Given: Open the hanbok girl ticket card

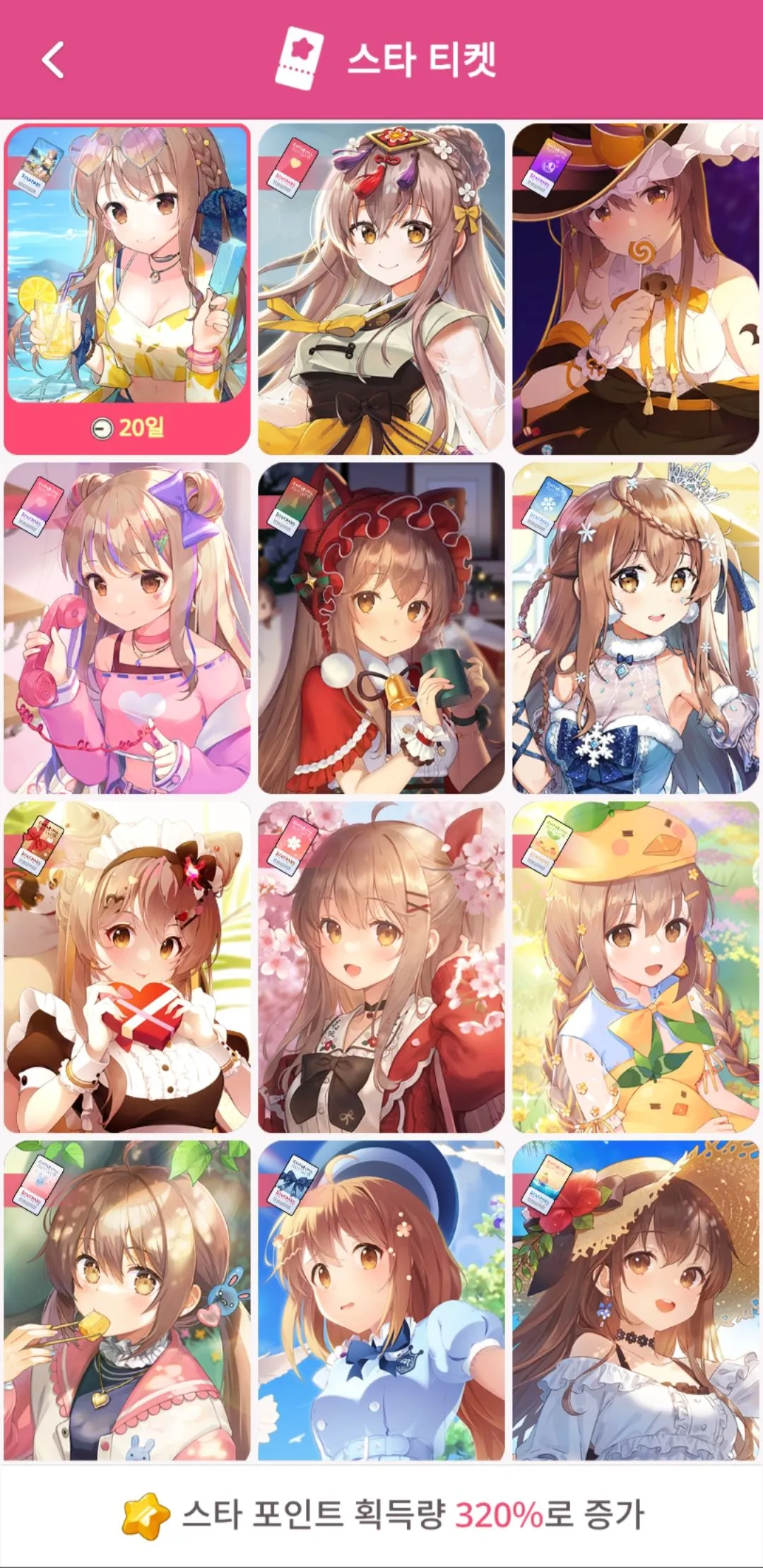Looking at the screenshot, I should (x=381, y=288).
